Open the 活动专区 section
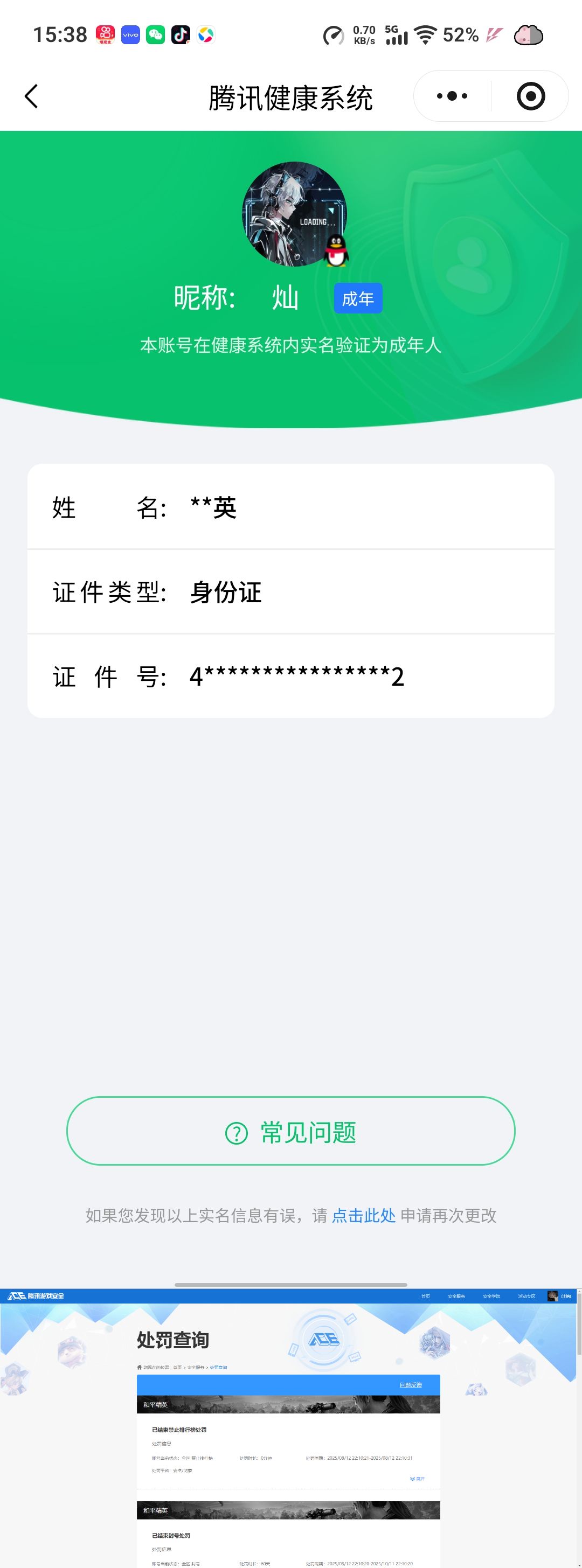The width and height of the screenshot is (582, 1568). [528, 1297]
